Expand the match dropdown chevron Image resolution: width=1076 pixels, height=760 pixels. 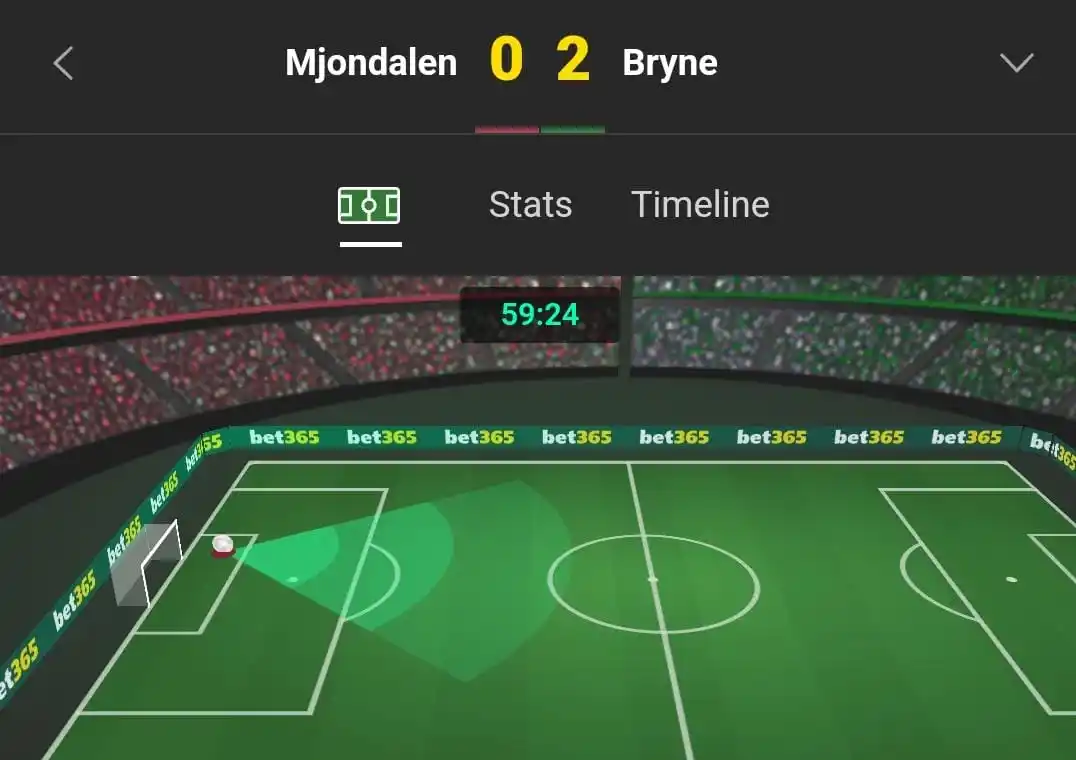(1016, 63)
